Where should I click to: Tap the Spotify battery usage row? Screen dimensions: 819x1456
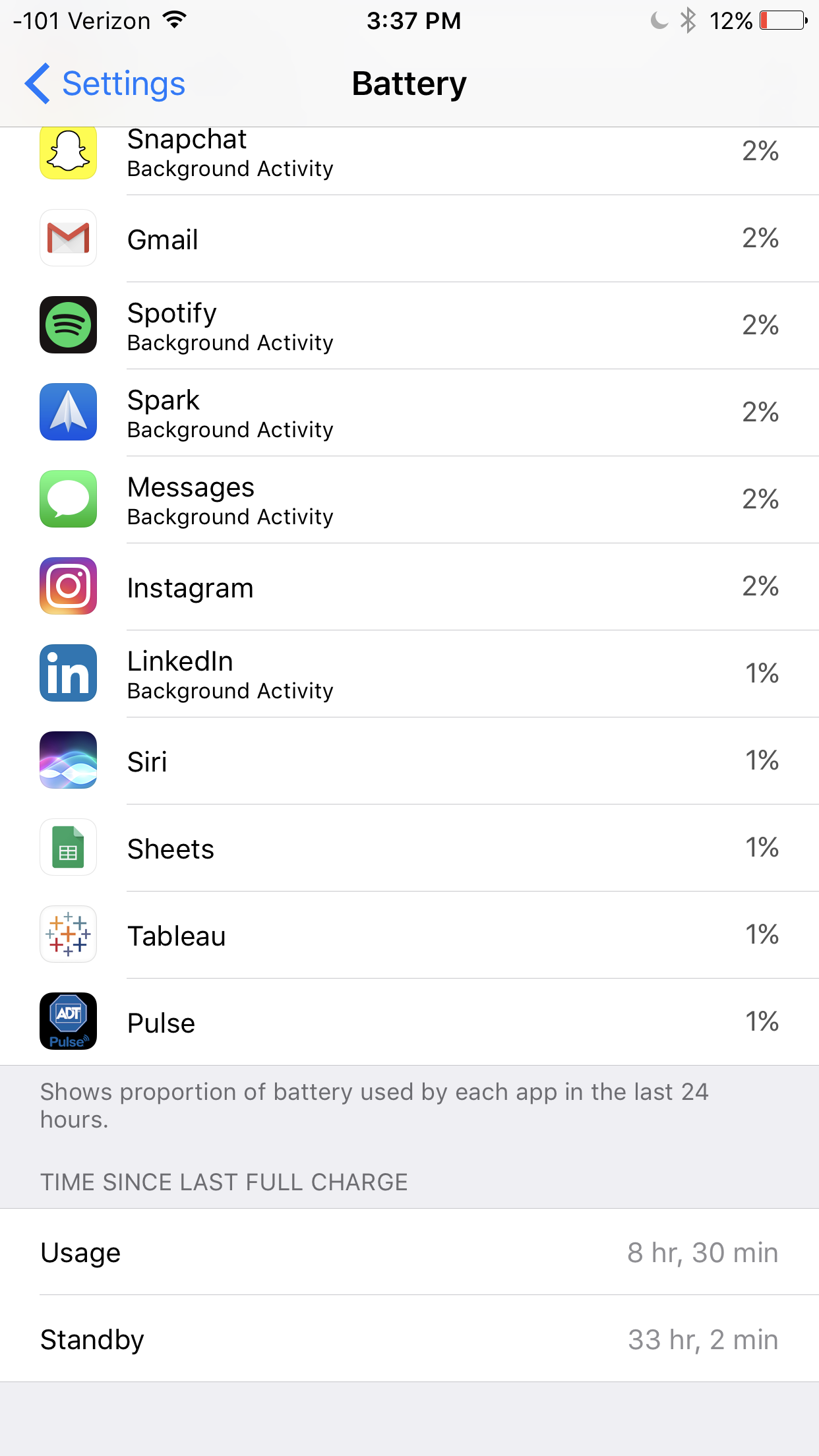(x=409, y=326)
